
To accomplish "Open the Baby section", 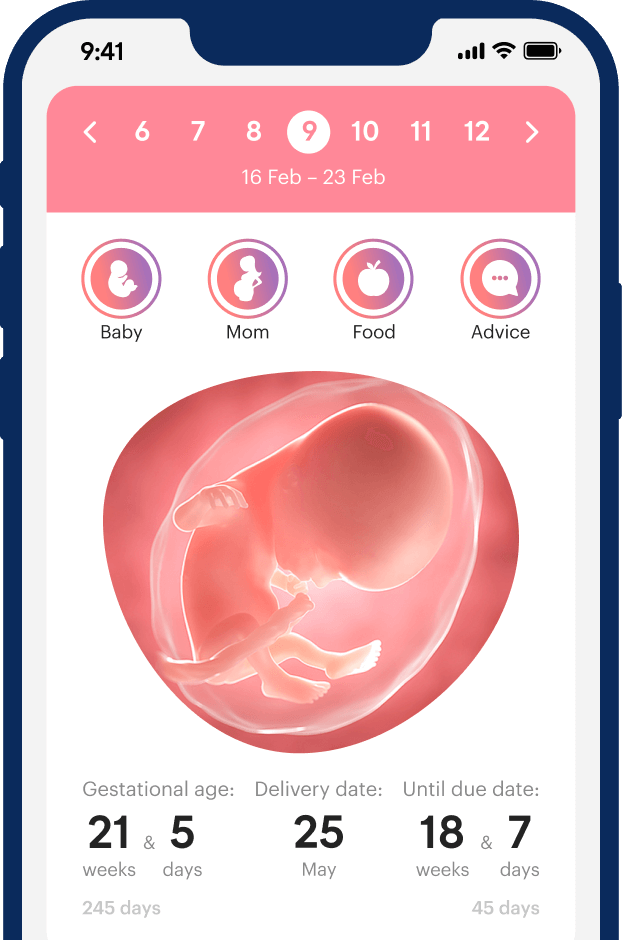I will [121, 279].
